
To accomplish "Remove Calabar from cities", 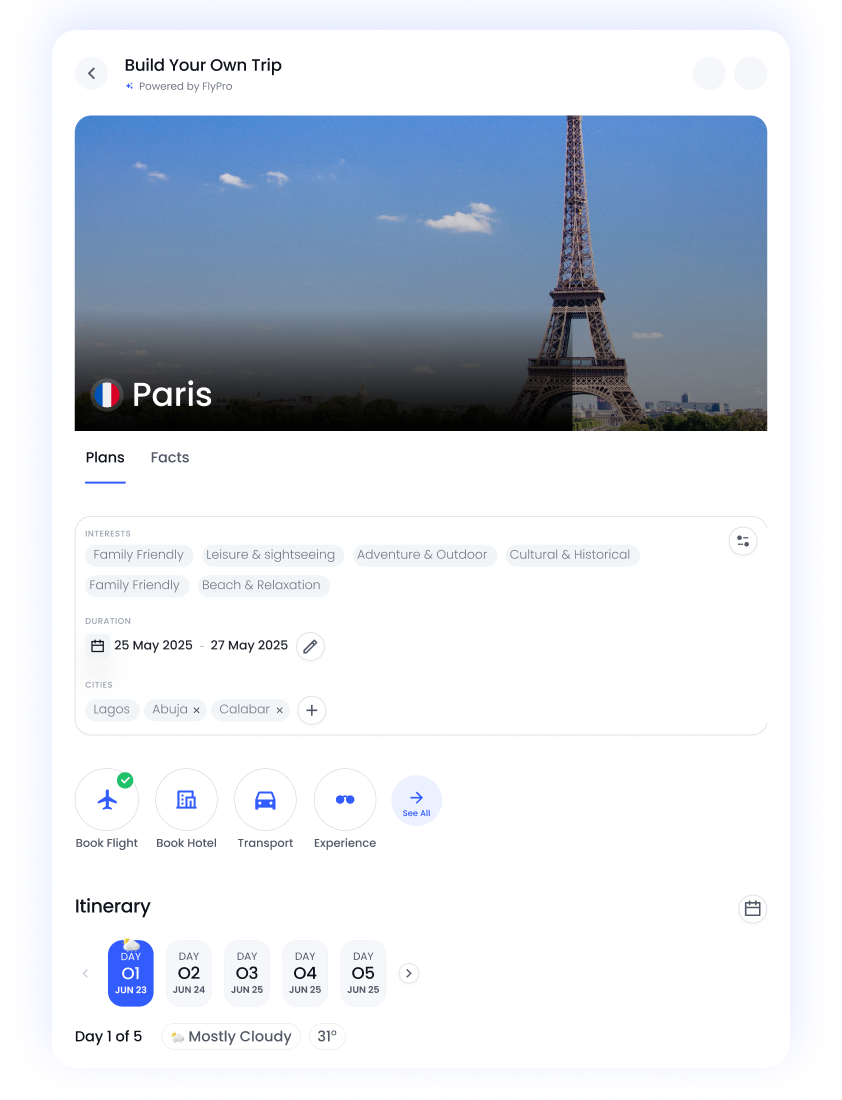I will 280,710.
